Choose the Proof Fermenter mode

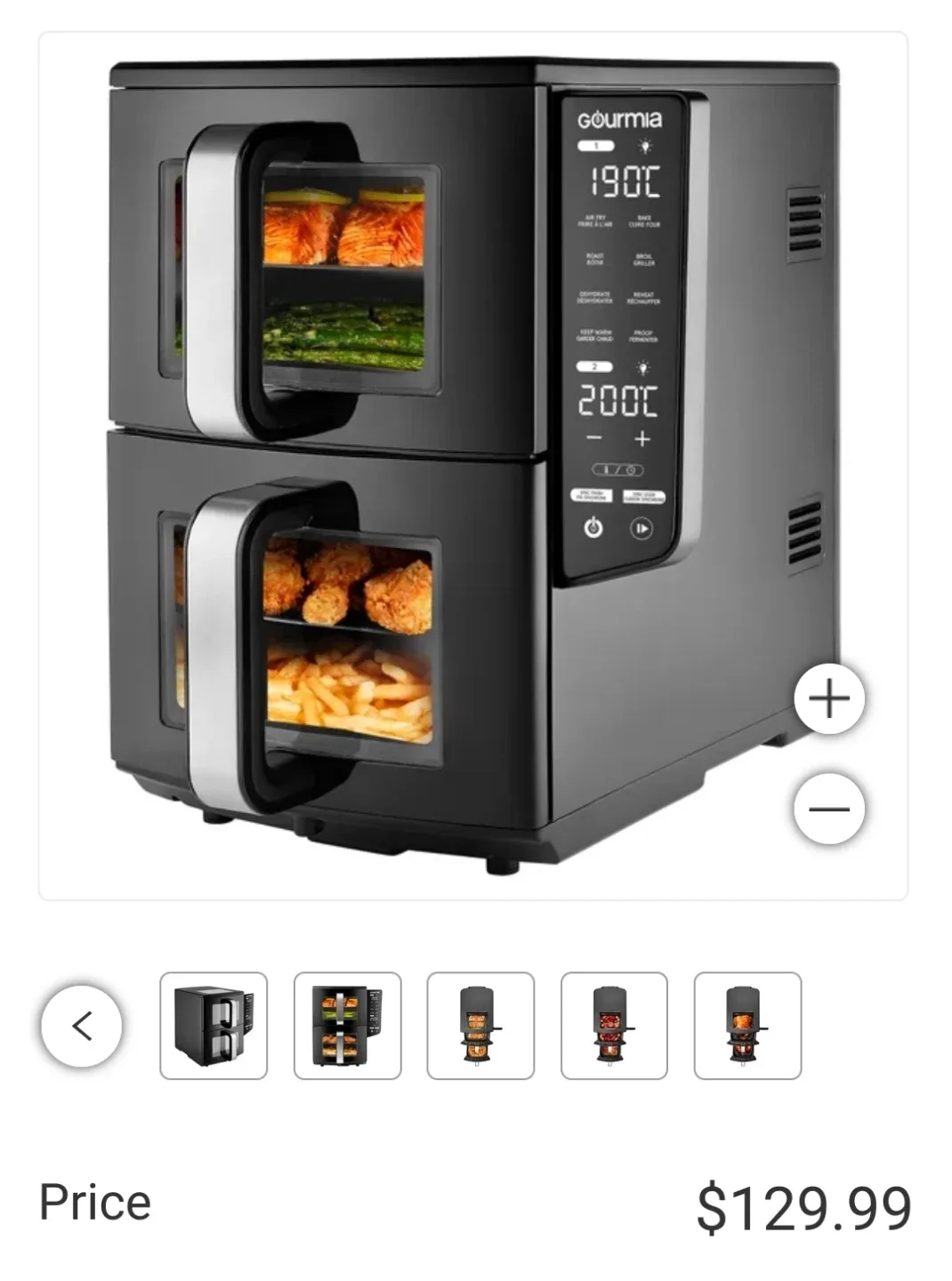point(642,334)
